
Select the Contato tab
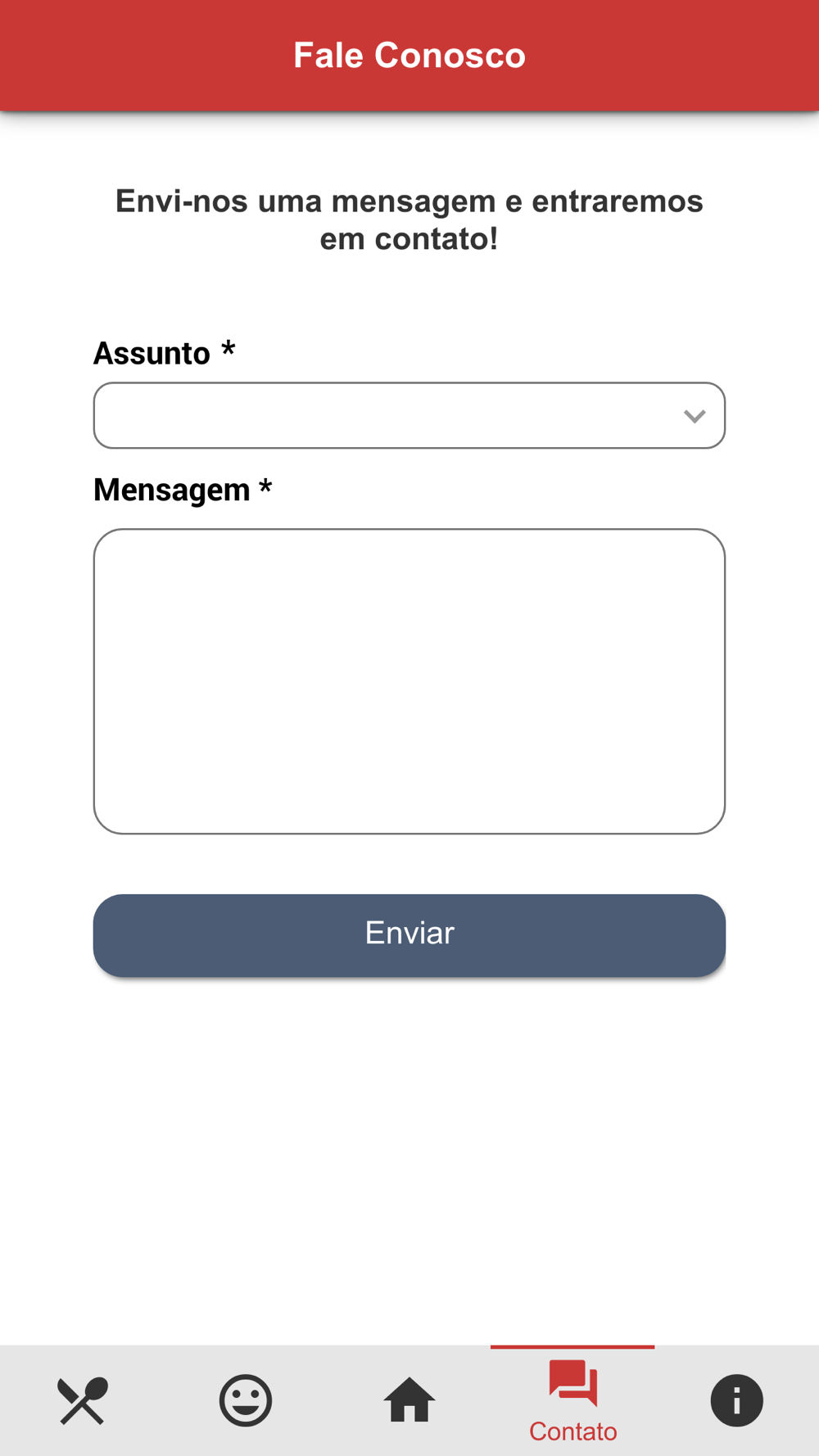click(573, 1400)
